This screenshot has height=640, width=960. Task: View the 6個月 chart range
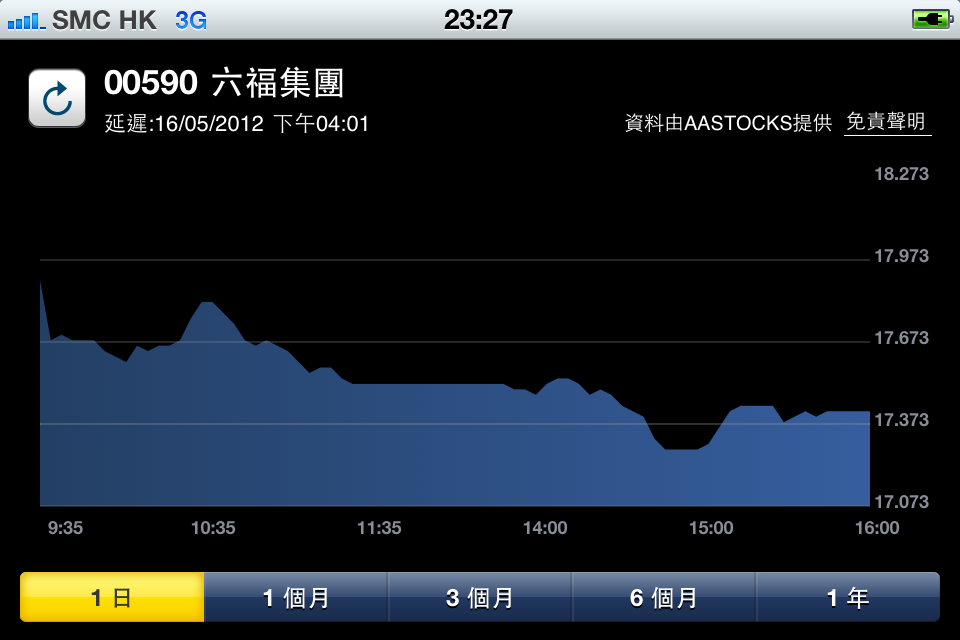click(x=664, y=598)
